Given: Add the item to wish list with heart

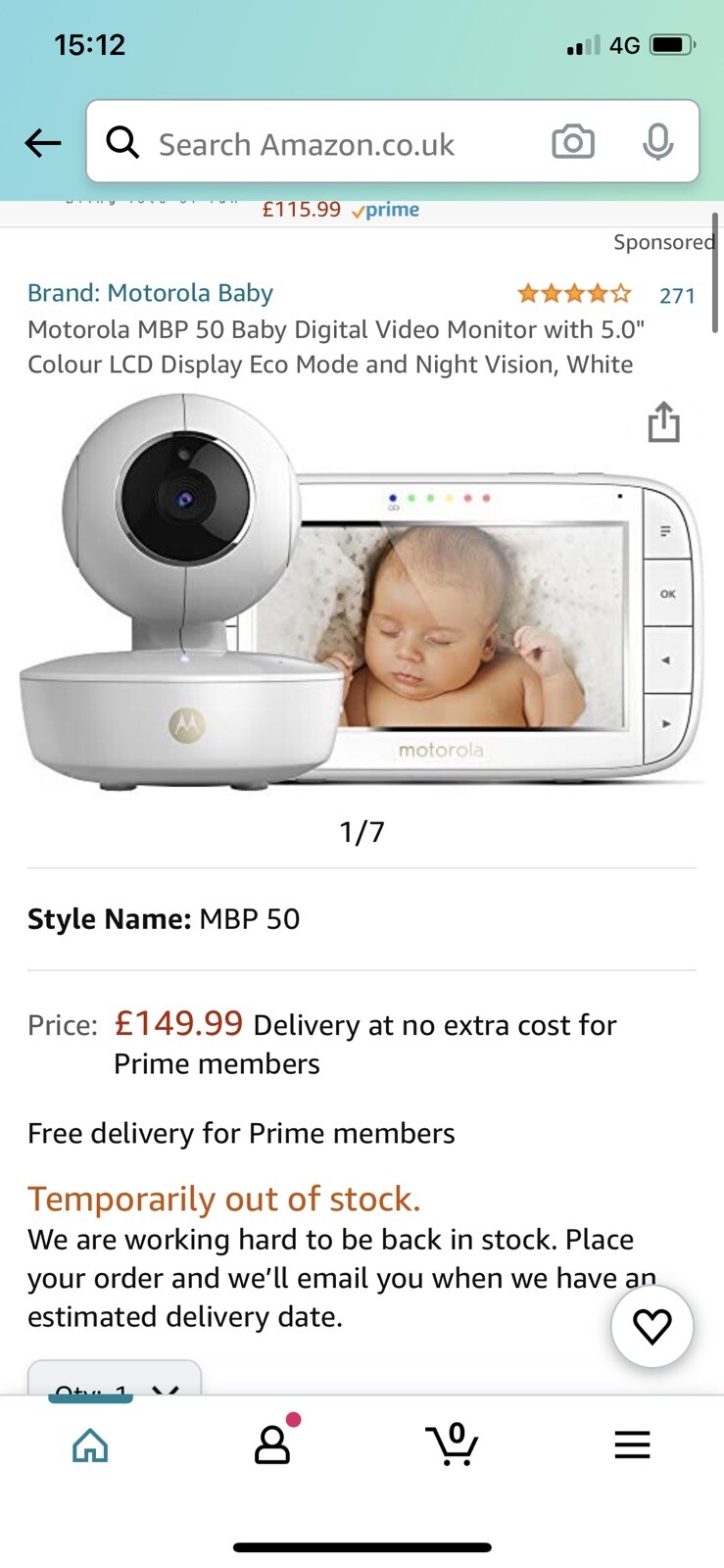Looking at the screenshot, I should point(652,1326).
